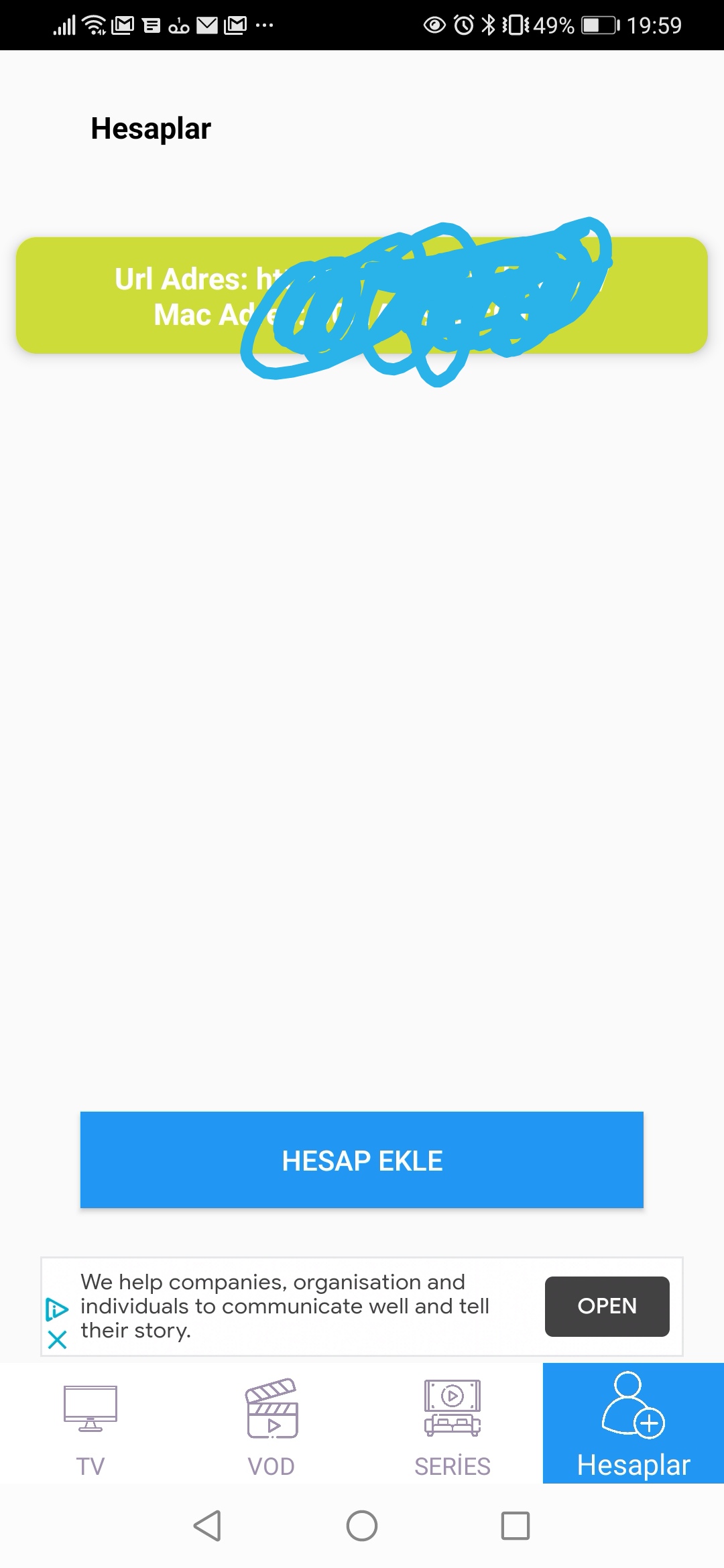Switch to the VOD tab
The image size is (724, 1568).
click(x=271, y=1423)
